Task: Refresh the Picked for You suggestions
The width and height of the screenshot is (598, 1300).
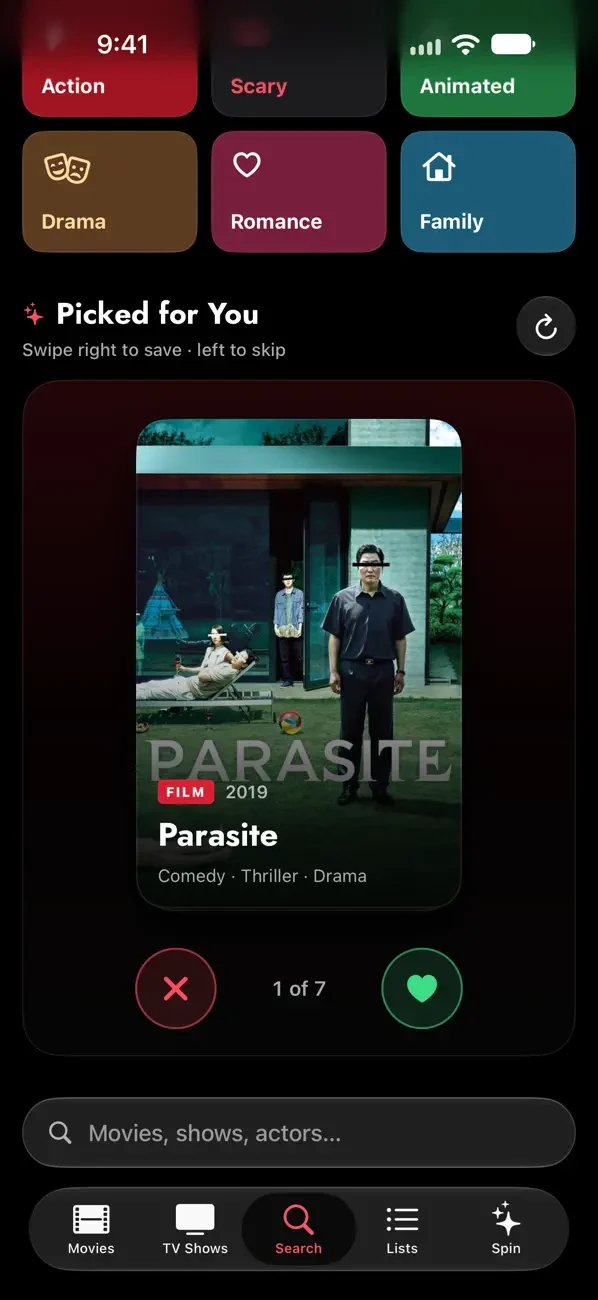Action: 546,326
